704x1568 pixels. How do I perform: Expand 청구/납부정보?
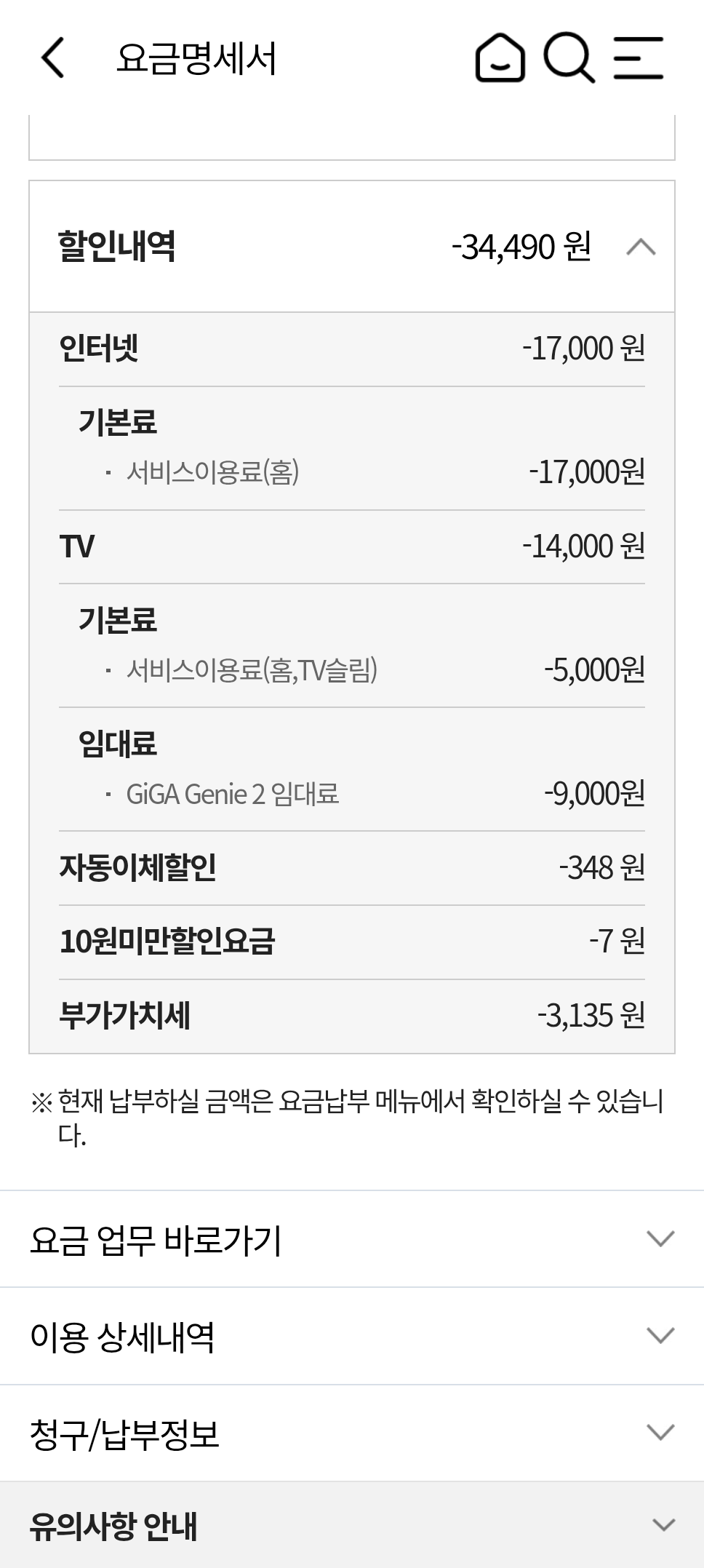(660, 1432)
